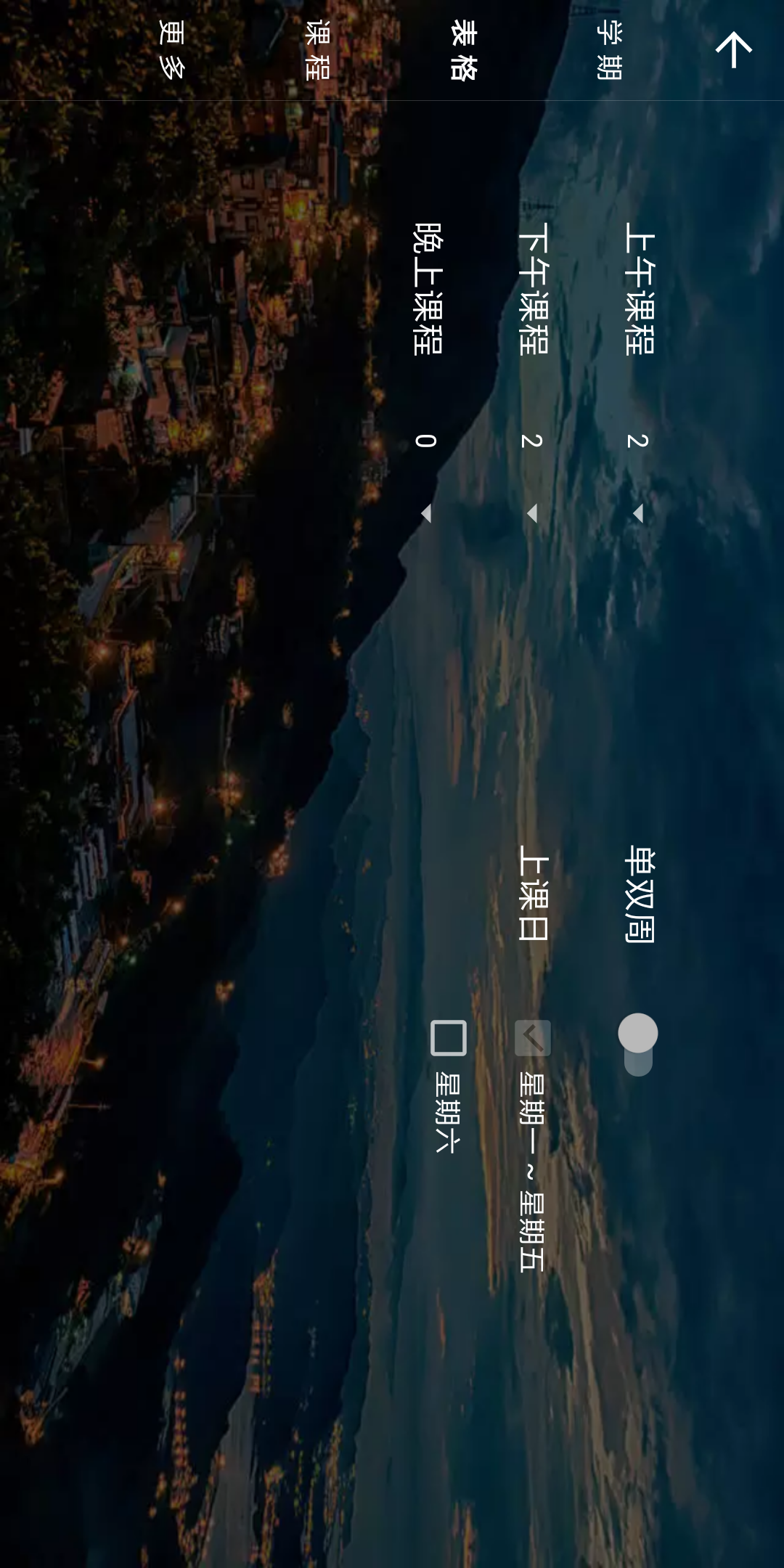Image resolution: width=784 pixels, height=1568 pixels.
Task: Select the 表格 tab
Action: point(463,50)
